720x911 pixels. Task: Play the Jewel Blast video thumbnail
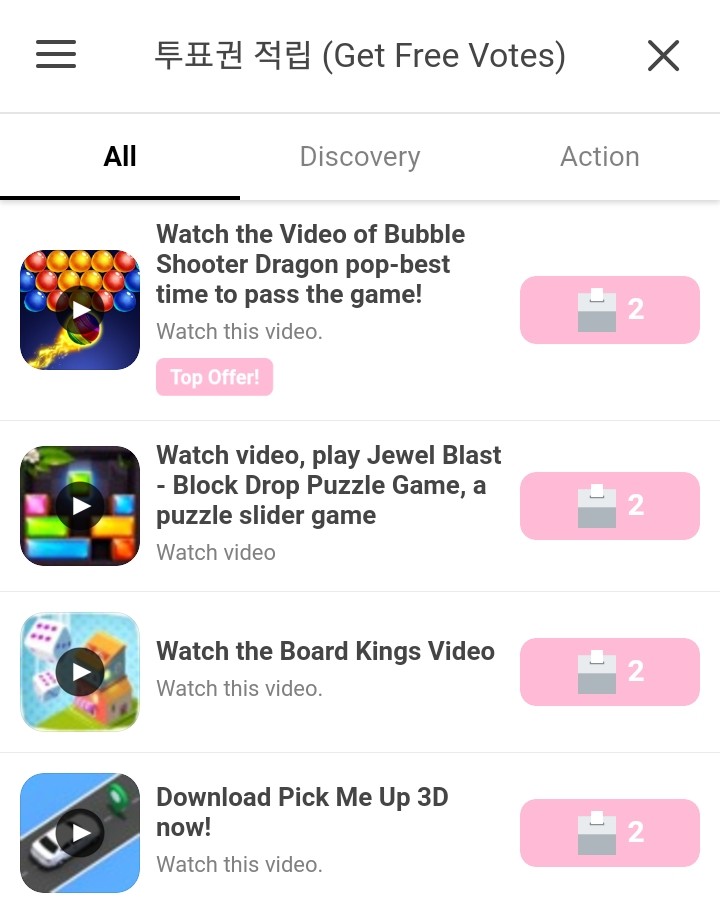click(x=80, y=506)
